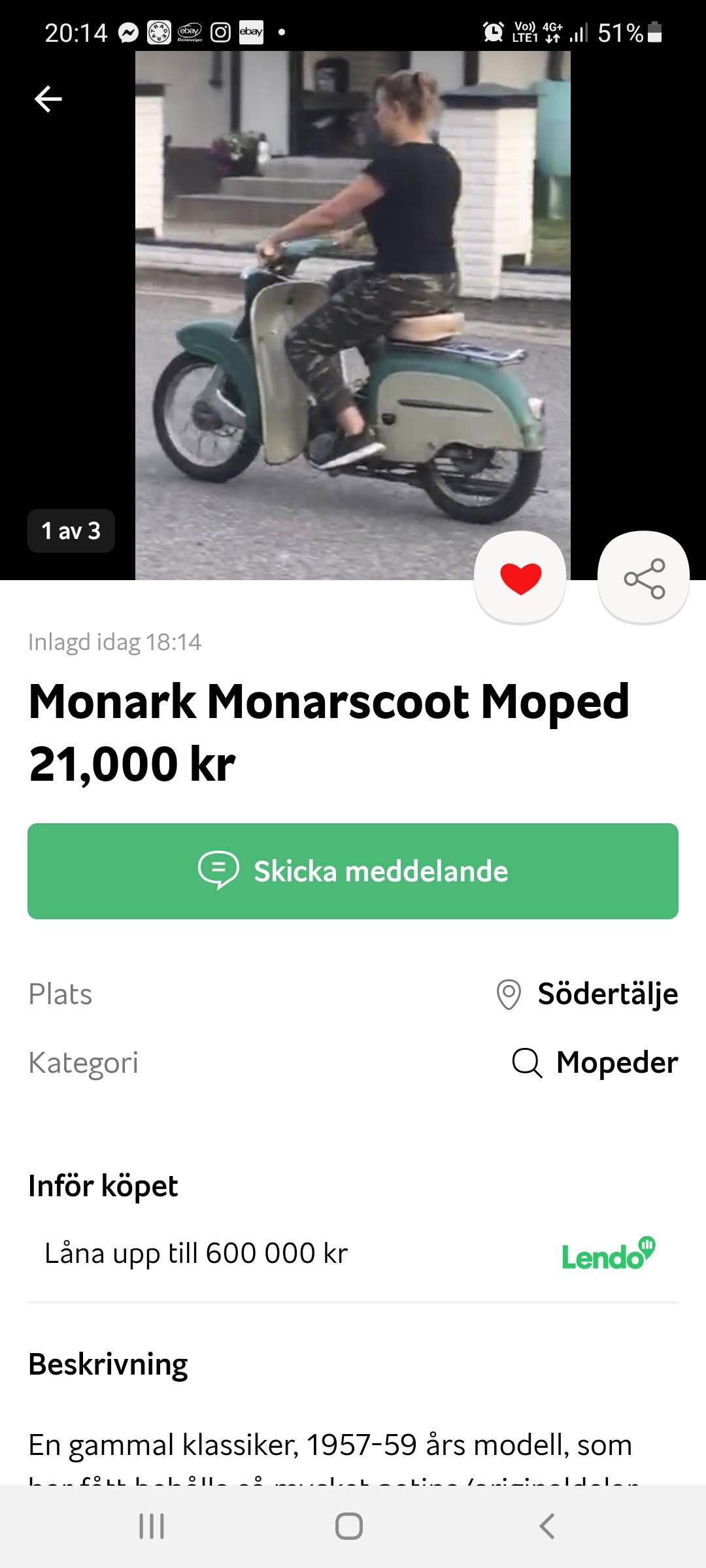This screenshot has height=1568, width=706.
Task: Go back using the top arrow
Action: (48, 99)
